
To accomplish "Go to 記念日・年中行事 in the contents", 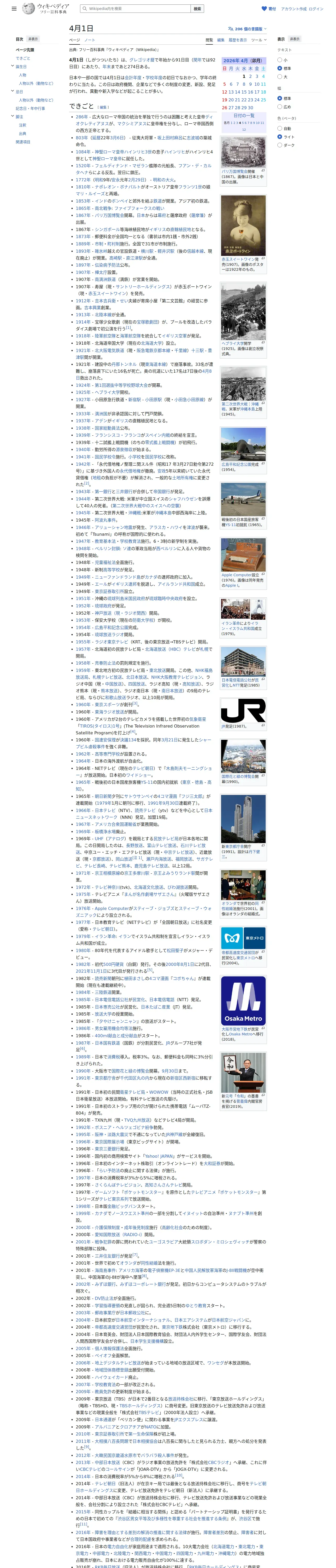I will click(31, 108).
